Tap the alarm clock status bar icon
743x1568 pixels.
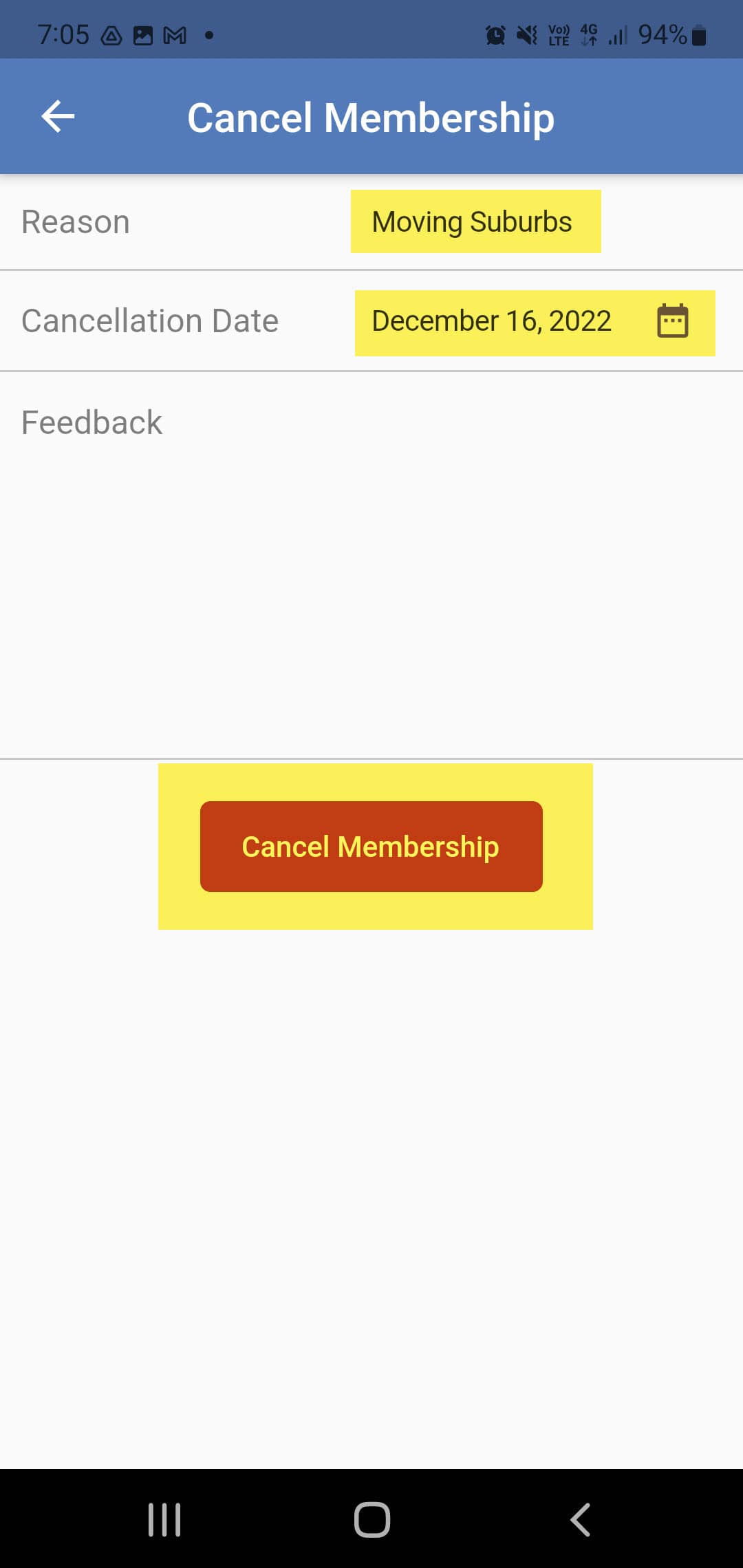(x=497, y=34)
